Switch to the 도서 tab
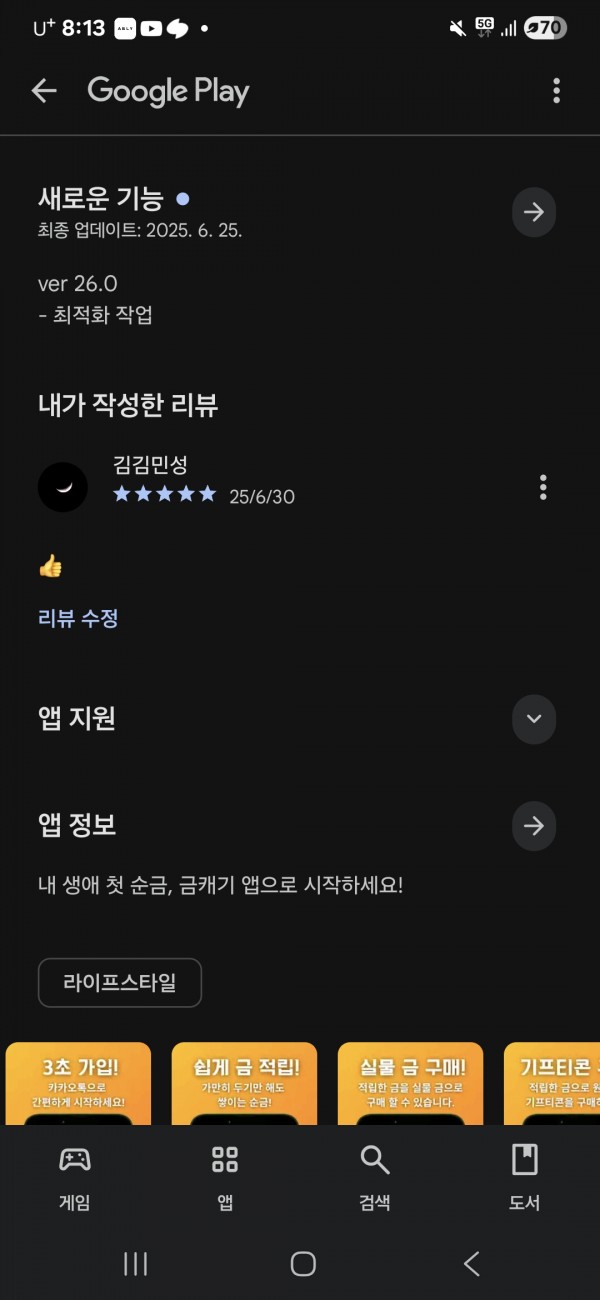This screenshot has height=1300, width=600. click(525, 1177)
